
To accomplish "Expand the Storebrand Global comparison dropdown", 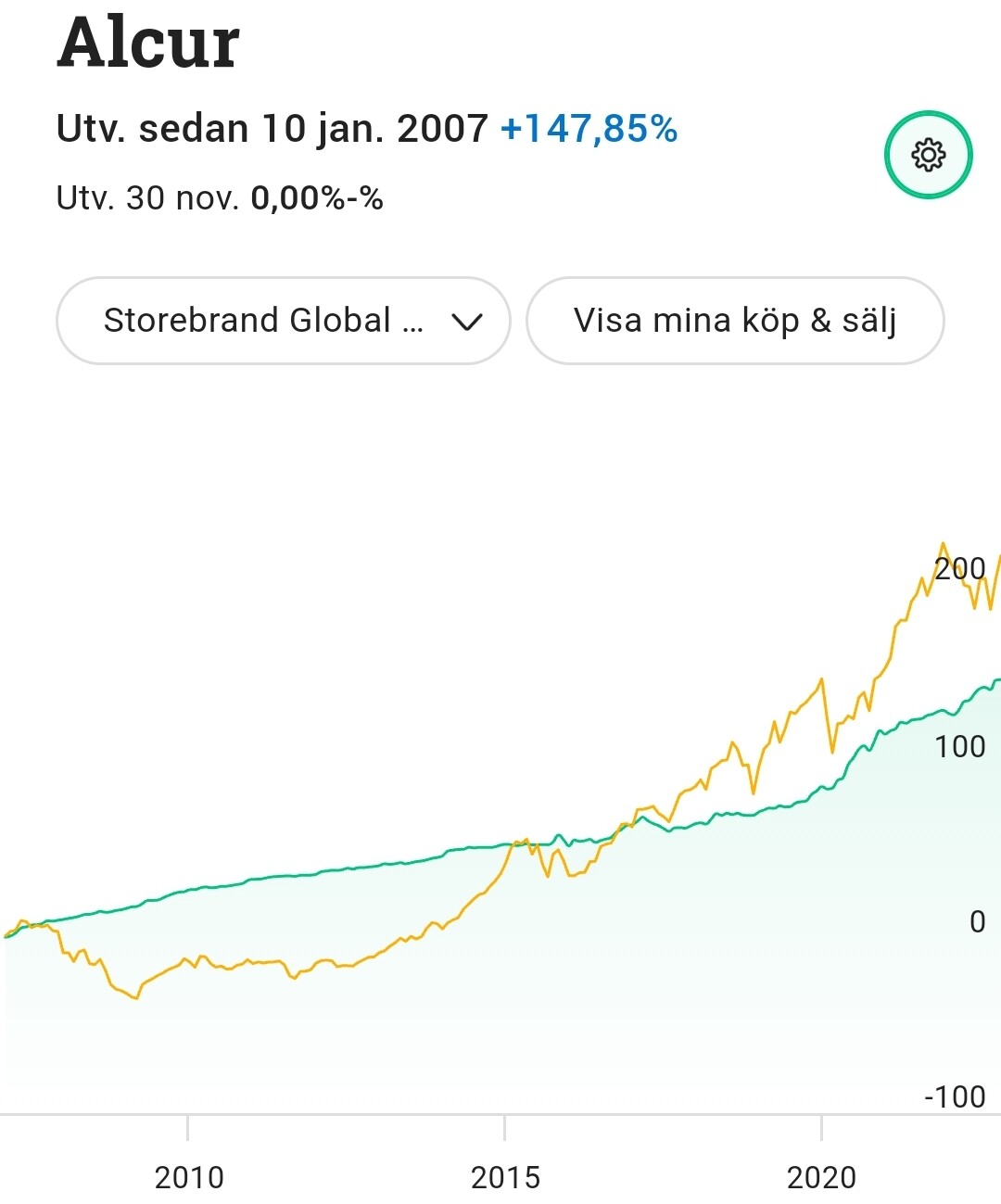I will [283, 321].
